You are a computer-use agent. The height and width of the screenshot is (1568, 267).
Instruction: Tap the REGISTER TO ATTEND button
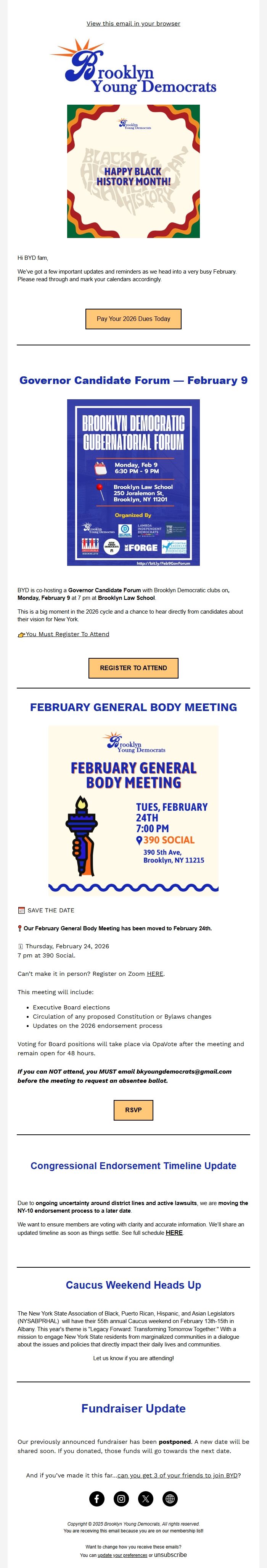click(133, 668)
